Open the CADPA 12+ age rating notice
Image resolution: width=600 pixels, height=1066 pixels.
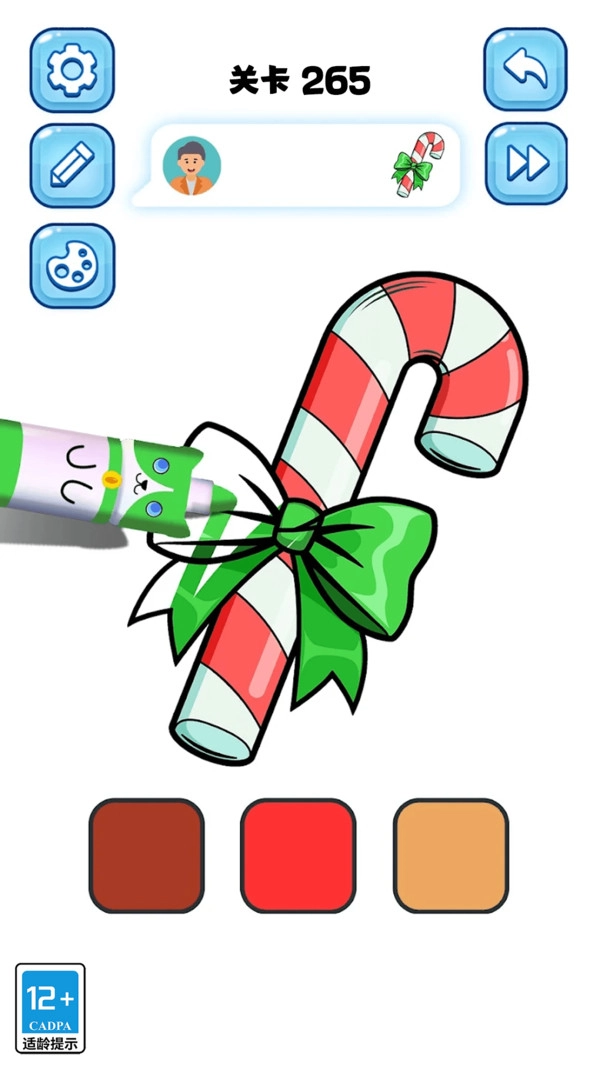pyautogui.click(x=50, y=1008)
